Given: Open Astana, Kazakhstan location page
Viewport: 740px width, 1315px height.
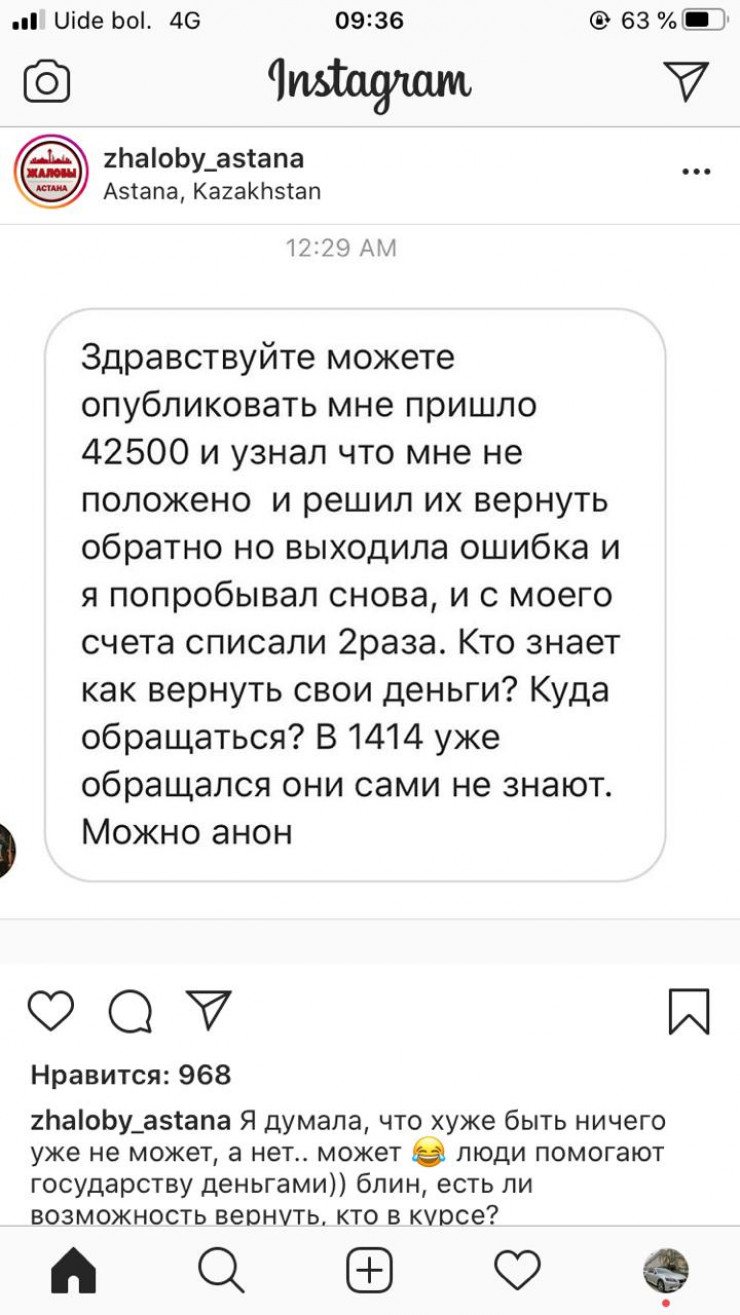Looking at the screenshot, I should tap(212, 191).
